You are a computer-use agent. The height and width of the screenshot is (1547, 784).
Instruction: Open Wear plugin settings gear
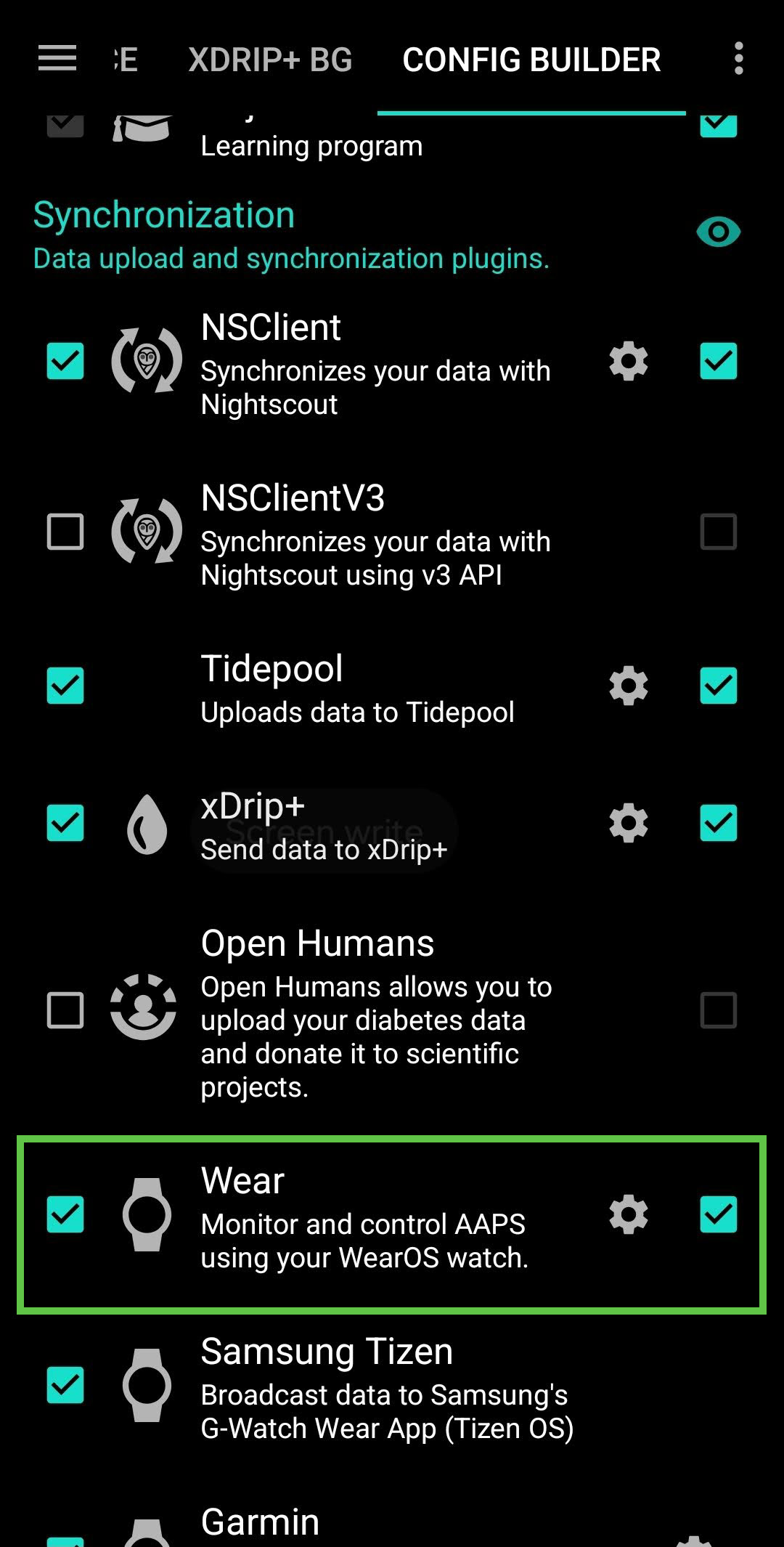tap(629, 1214)
